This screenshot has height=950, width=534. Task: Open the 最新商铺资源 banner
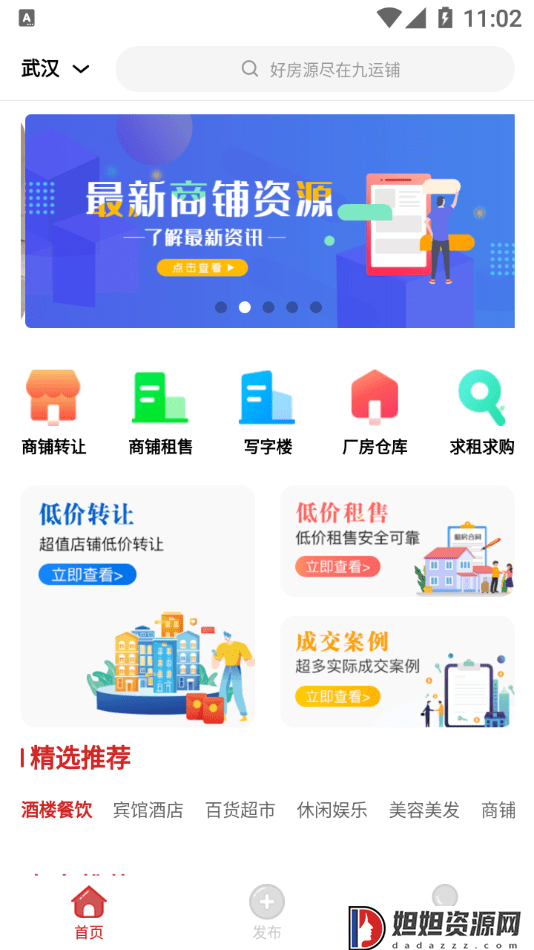[270, 221]
